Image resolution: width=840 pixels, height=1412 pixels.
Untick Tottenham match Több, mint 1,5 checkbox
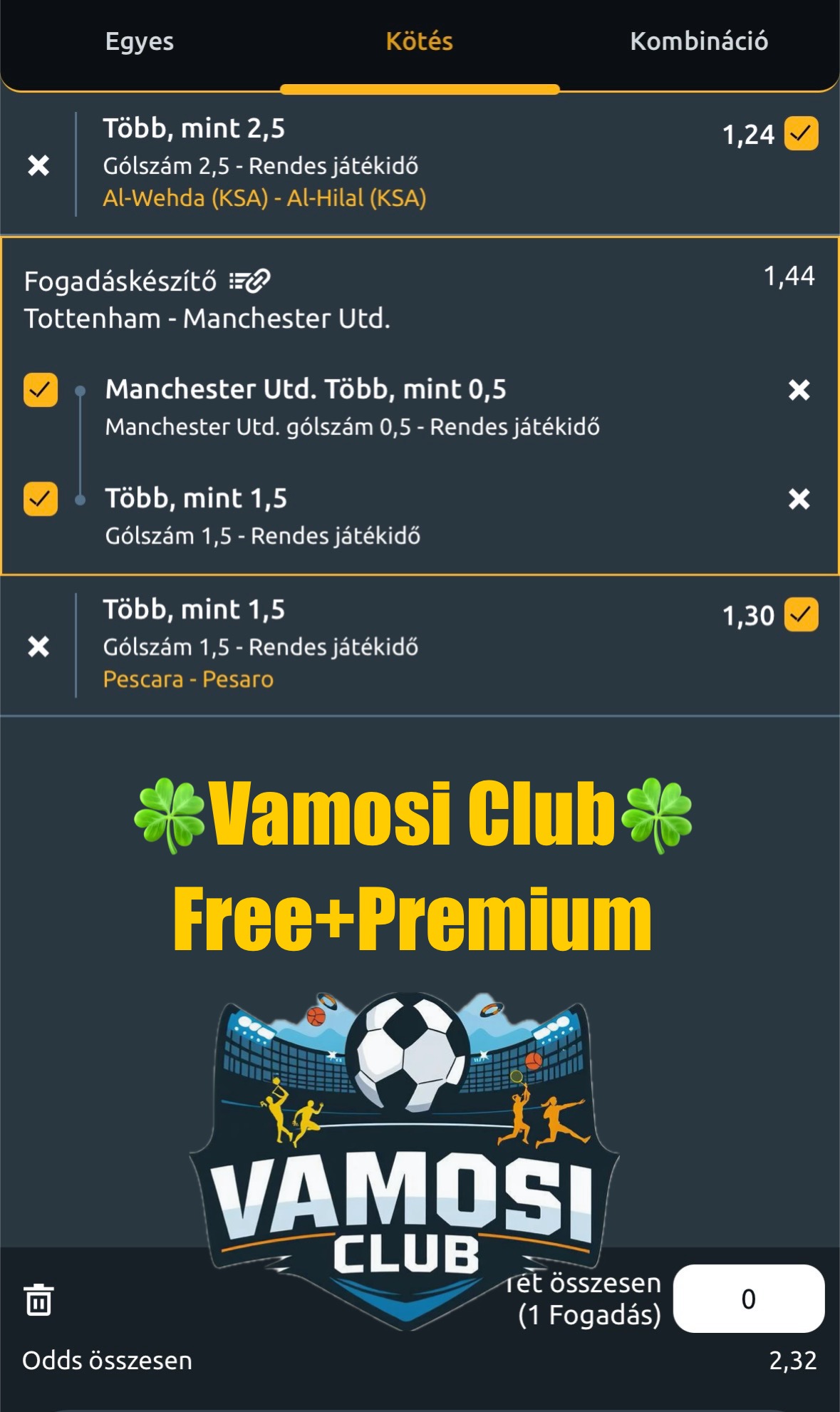pos(41,499)
